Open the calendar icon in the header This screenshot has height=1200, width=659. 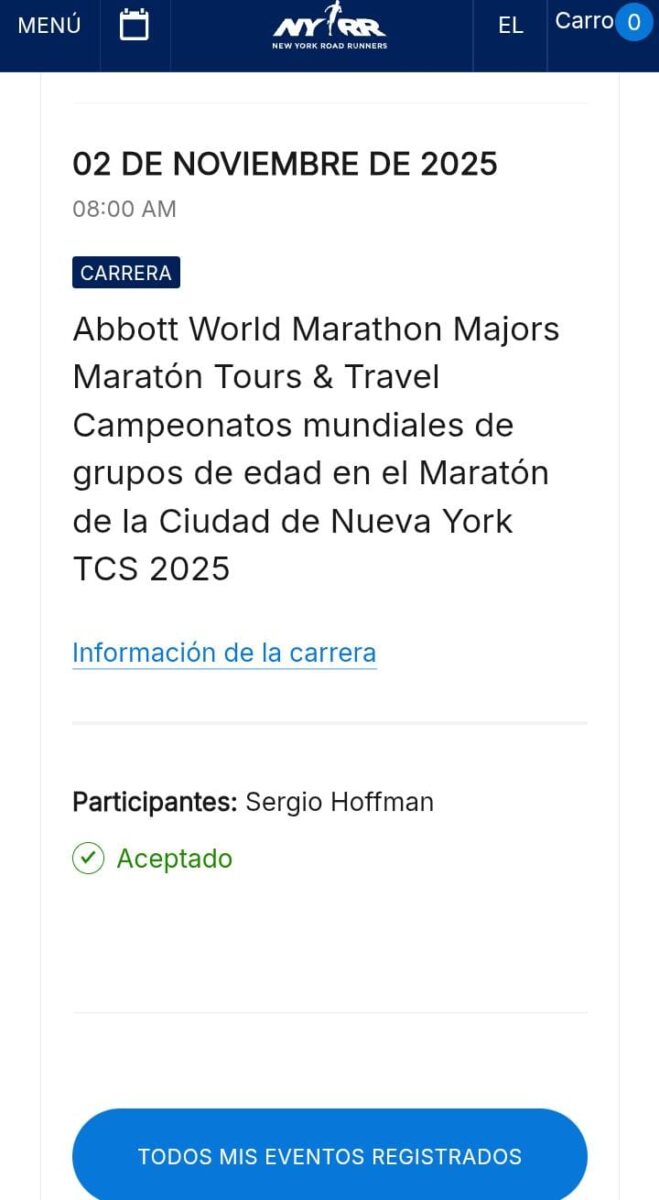pos(134,25)
